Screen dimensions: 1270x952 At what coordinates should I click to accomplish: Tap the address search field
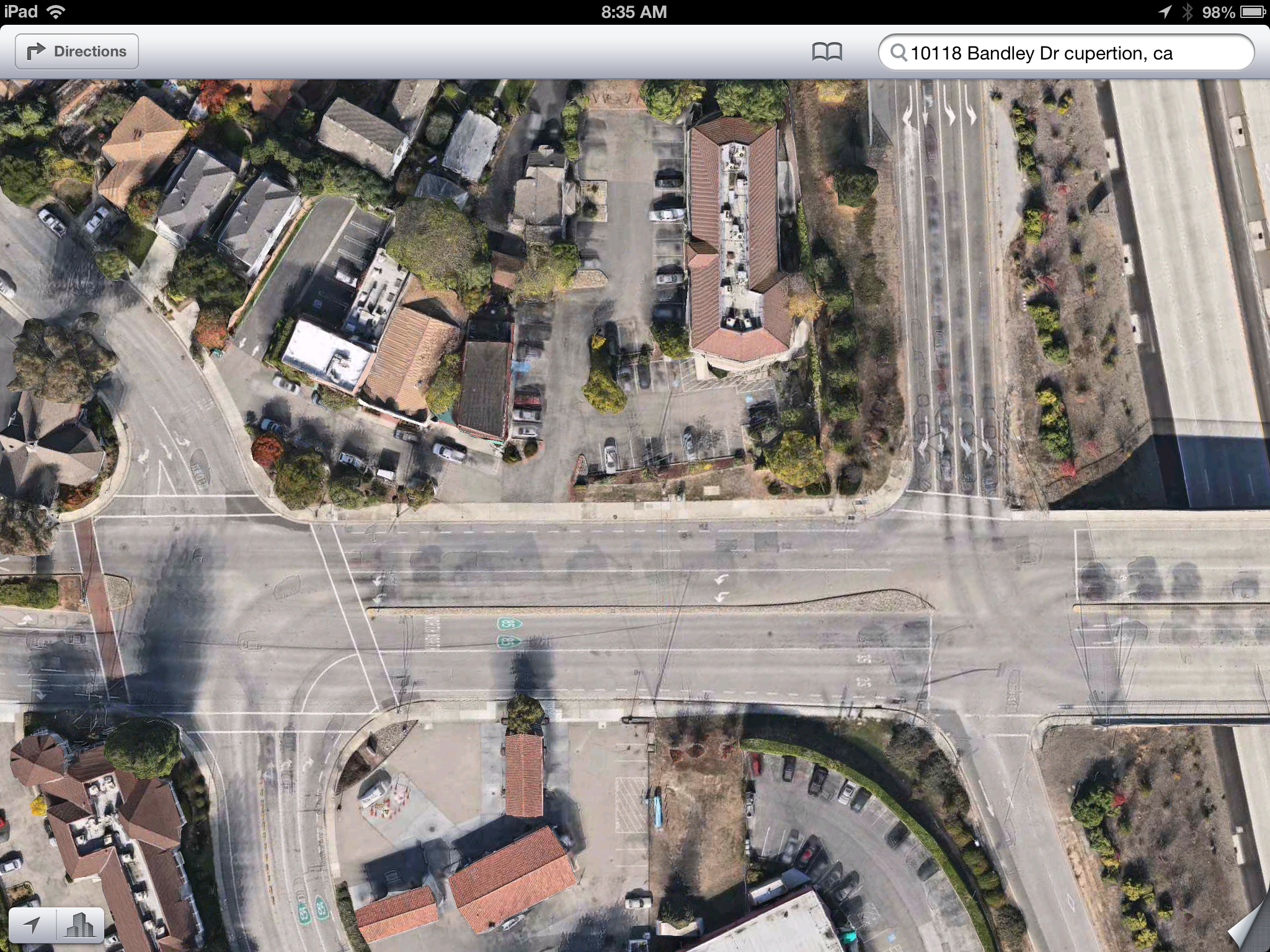[1065, 53]
